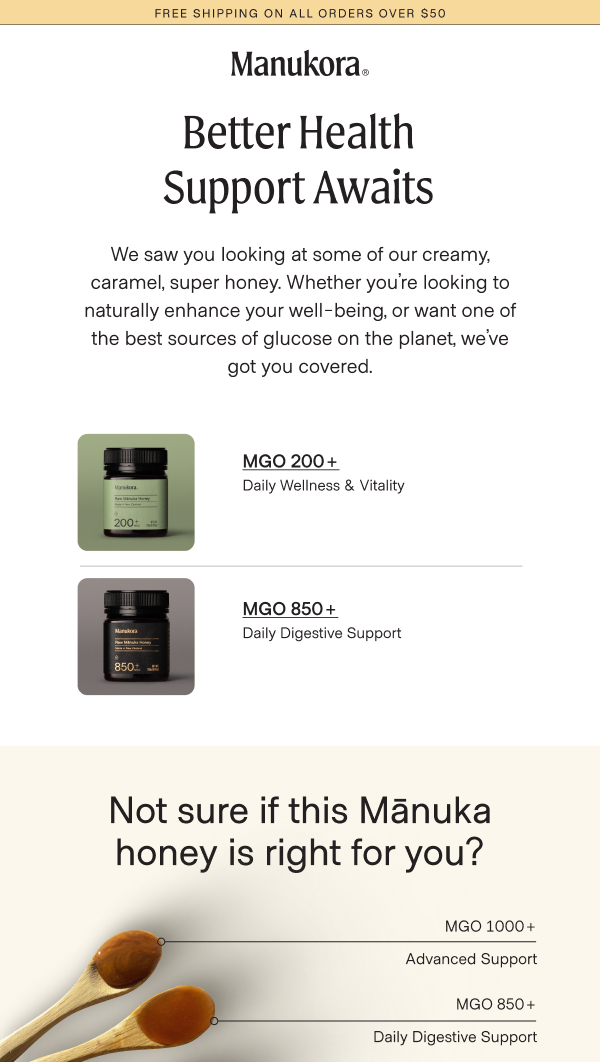This screenshot has height=1062, width=600.
Task: Tap the dark MGO 850+ honey jar image
Action: coord(136,637)
